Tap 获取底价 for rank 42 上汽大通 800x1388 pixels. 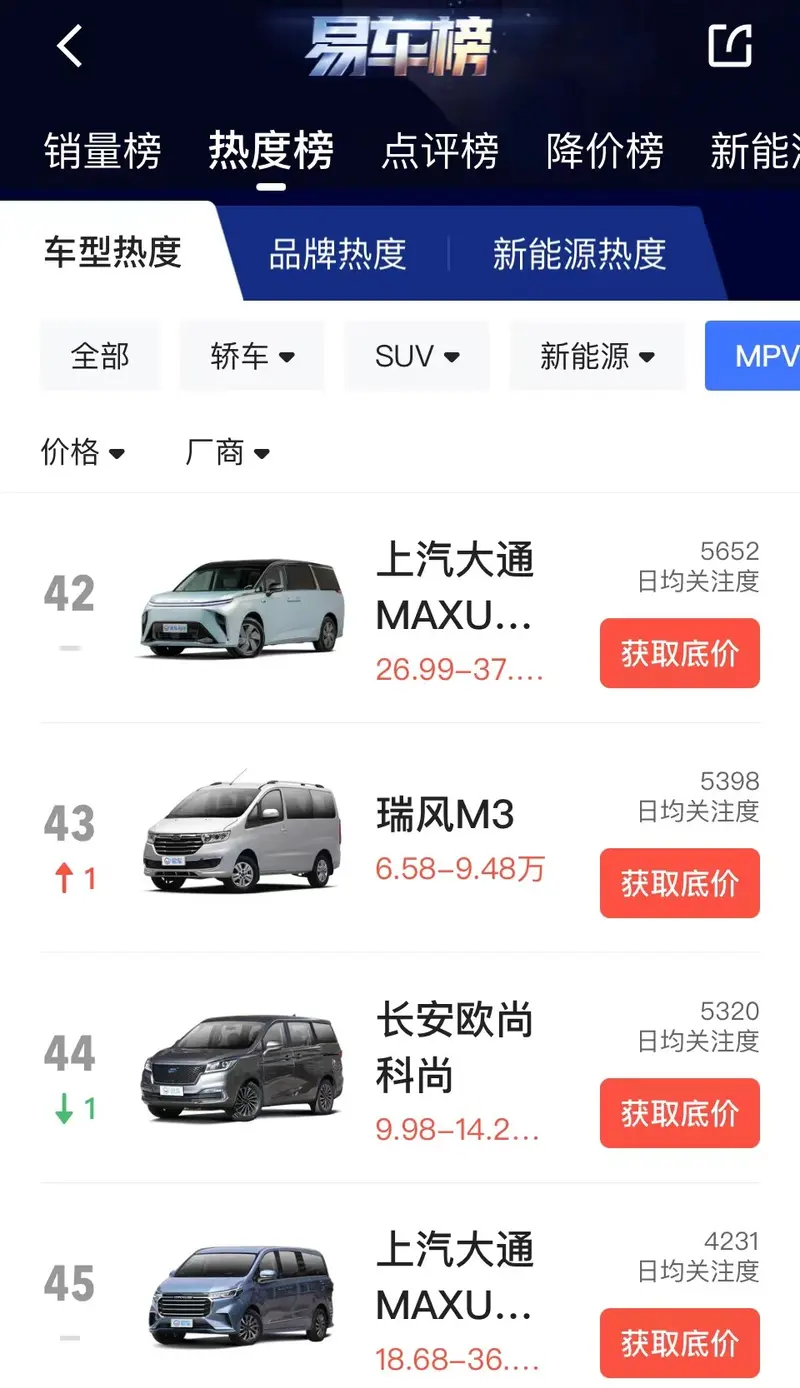click(x=679, y=653)
